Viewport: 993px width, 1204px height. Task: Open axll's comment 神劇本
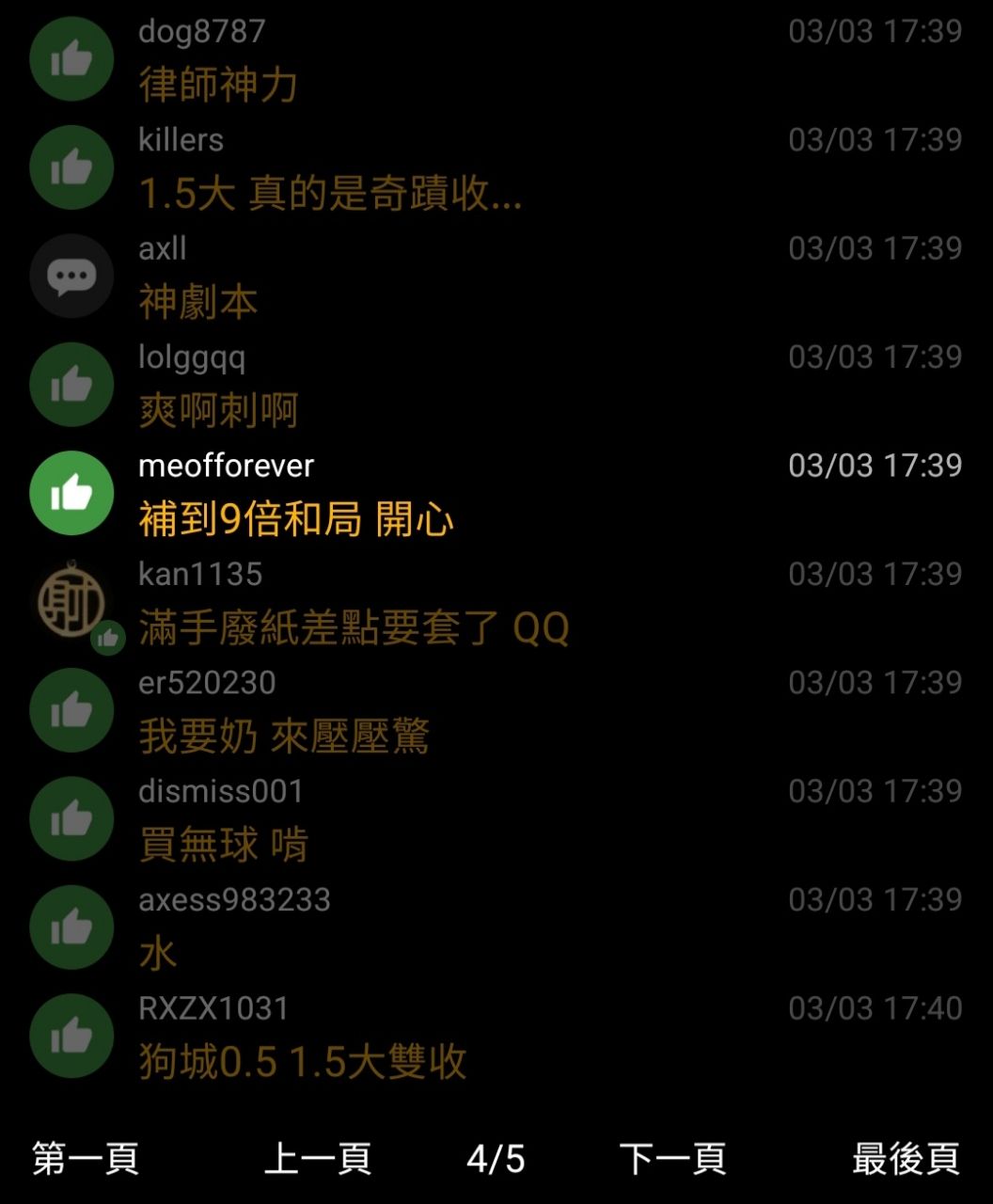tap(198, 303)
